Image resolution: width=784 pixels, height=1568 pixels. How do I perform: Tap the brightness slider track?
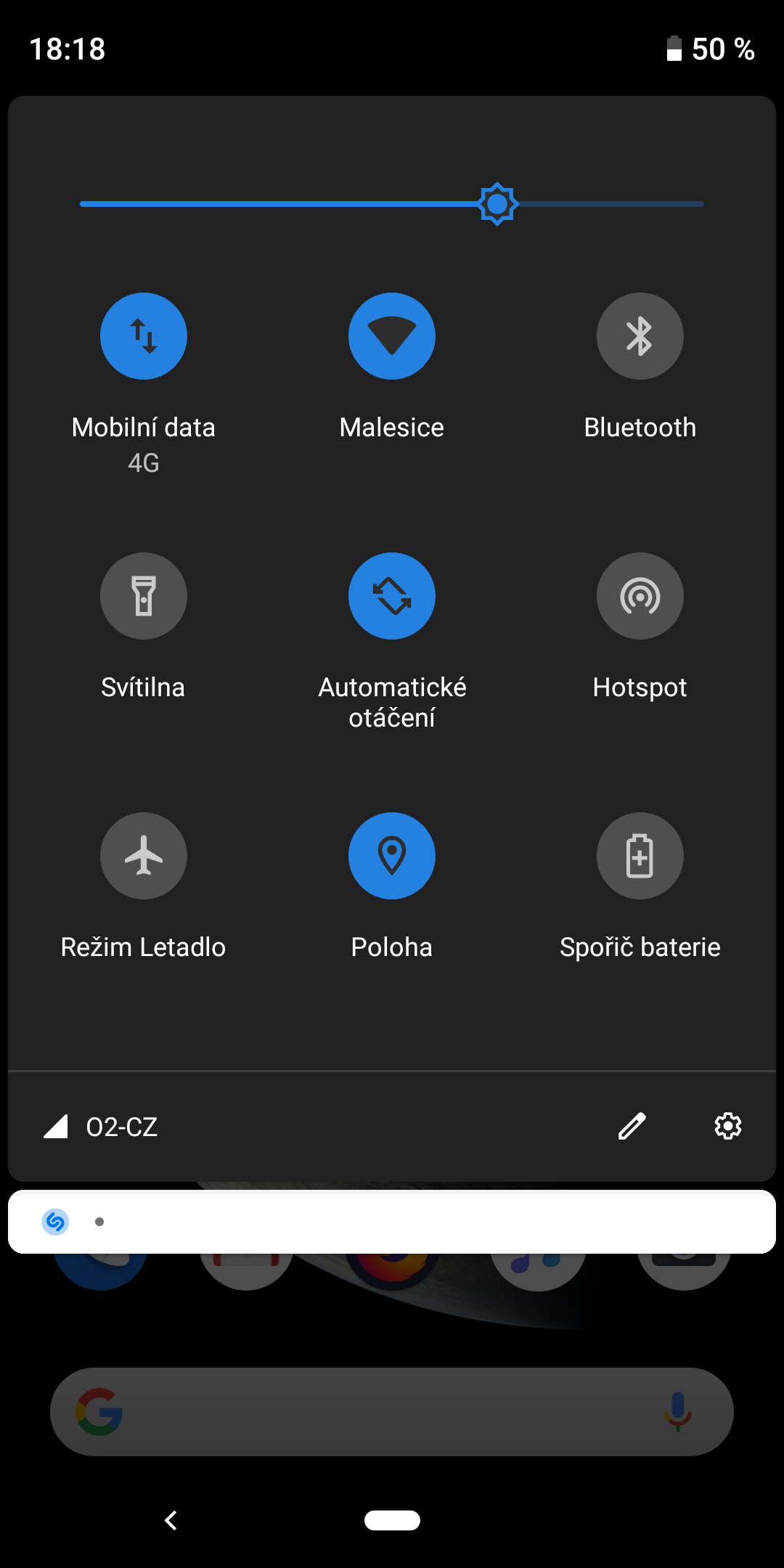click(392, 204)
